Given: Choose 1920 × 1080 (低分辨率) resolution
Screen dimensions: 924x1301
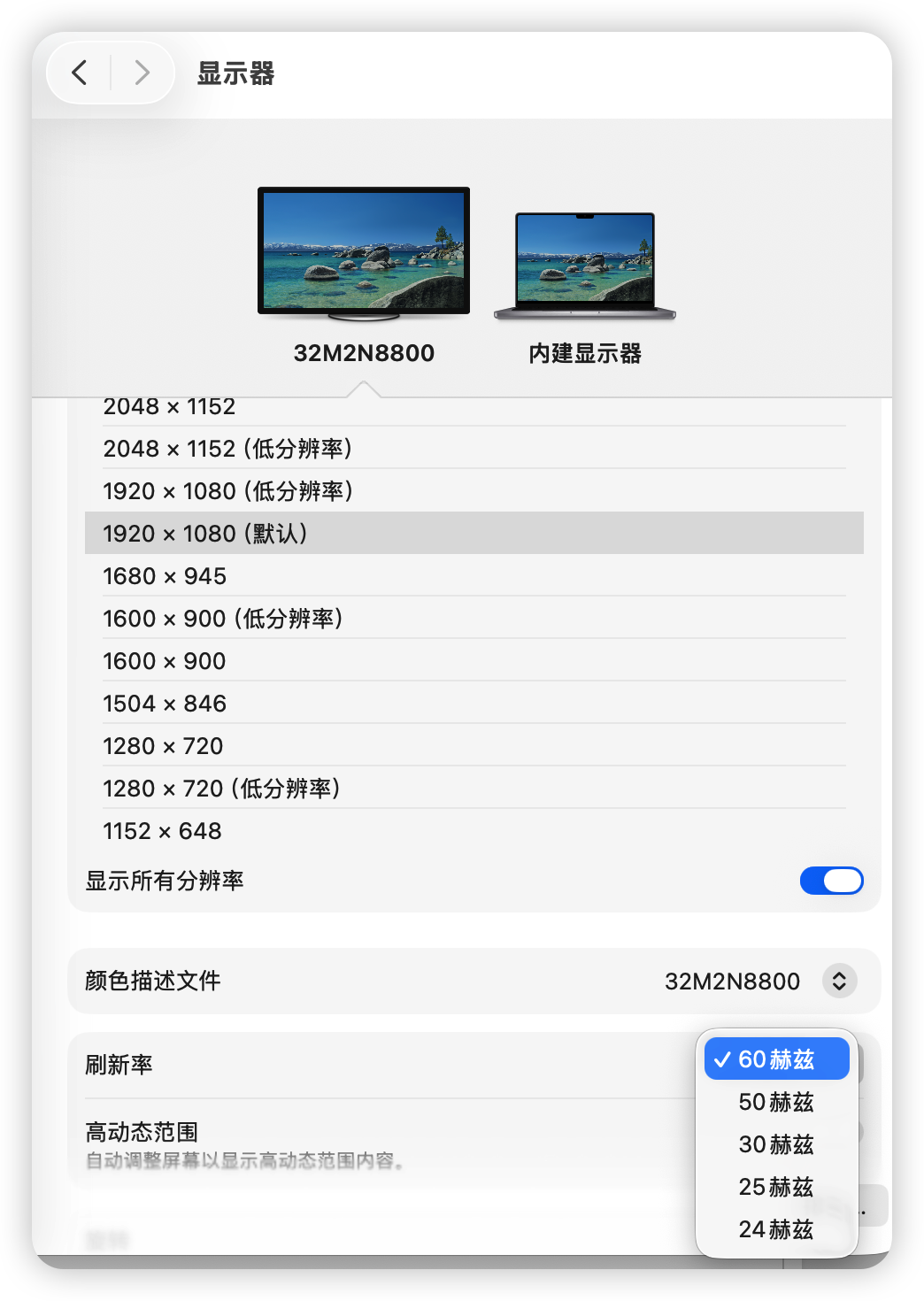Looking at the screenshot, I should pyautogui.click(x=227, y=491).
